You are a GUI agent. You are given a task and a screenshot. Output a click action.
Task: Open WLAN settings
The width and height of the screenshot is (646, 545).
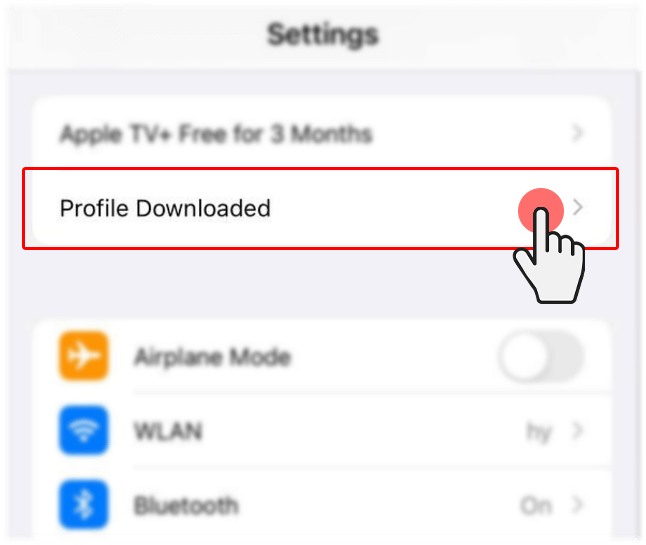[321, 430]
